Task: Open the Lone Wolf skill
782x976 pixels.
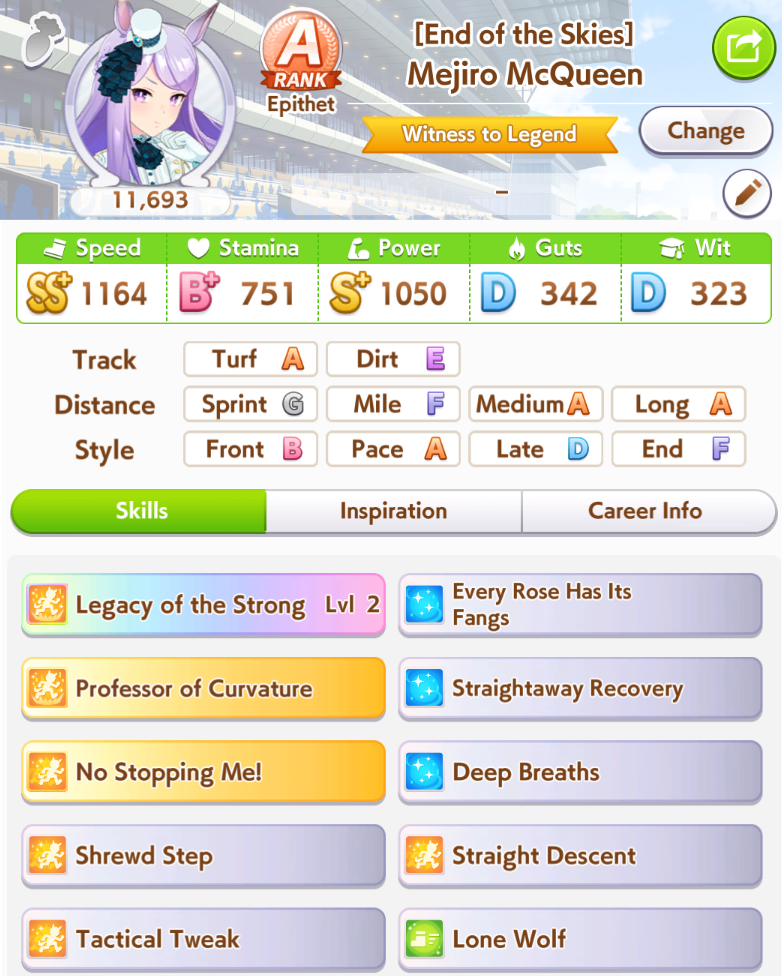Action: 580,939
